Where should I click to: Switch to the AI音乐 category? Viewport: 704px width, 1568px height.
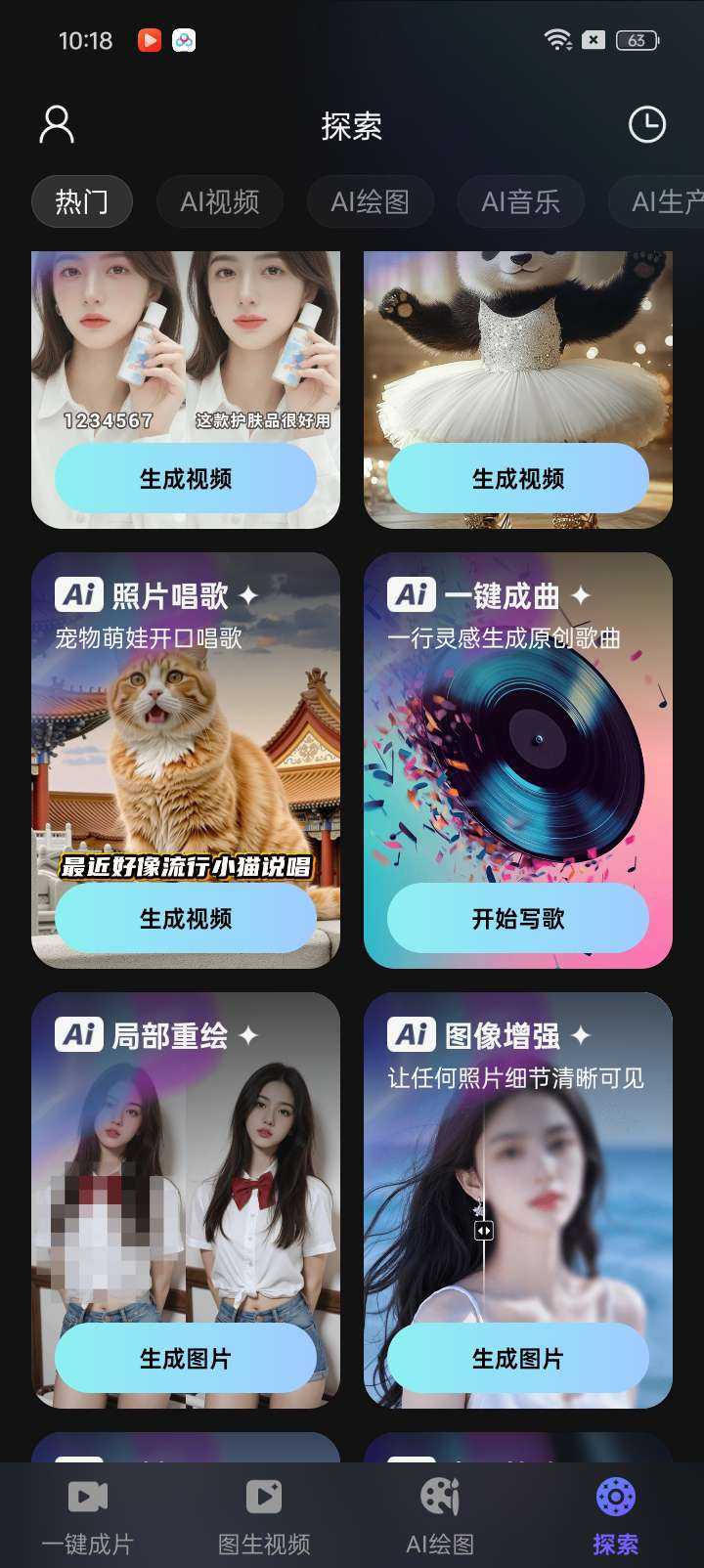point(520,201)
